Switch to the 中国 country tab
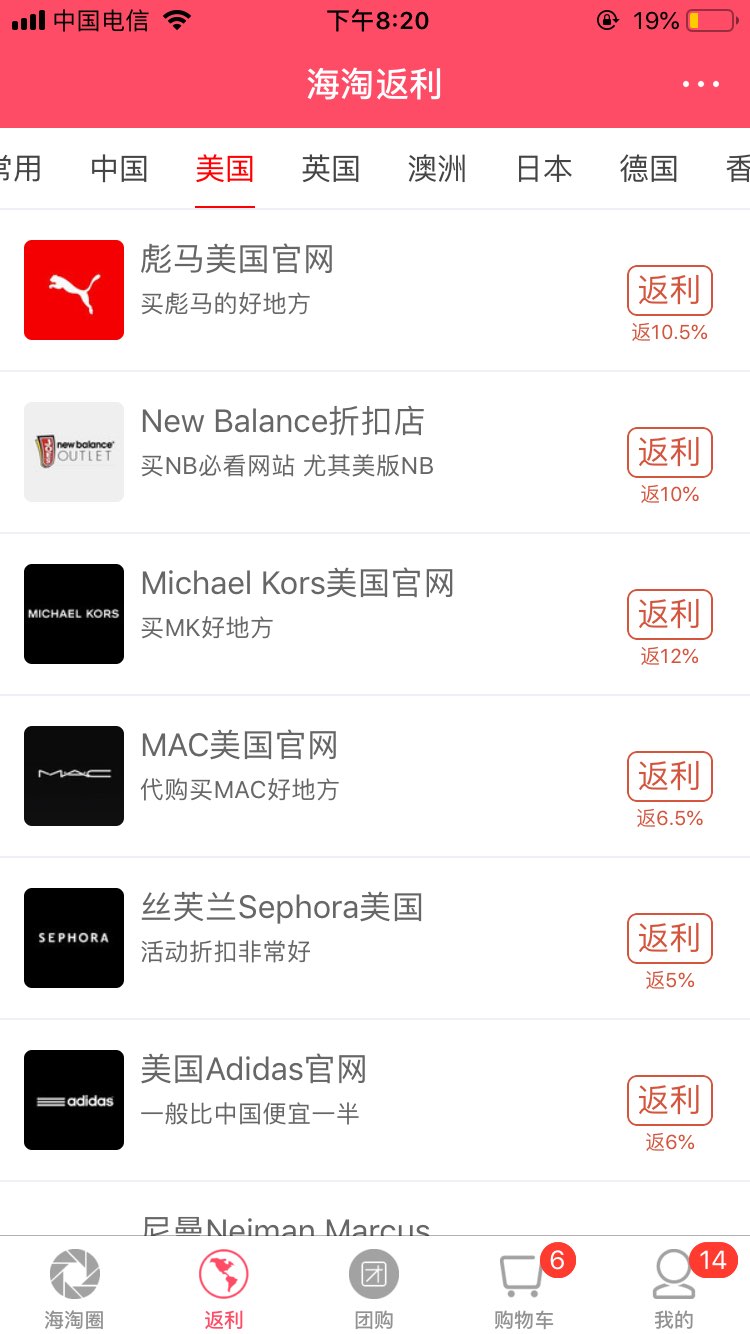This screenshot has height=1334, width=750. [119, 168]
